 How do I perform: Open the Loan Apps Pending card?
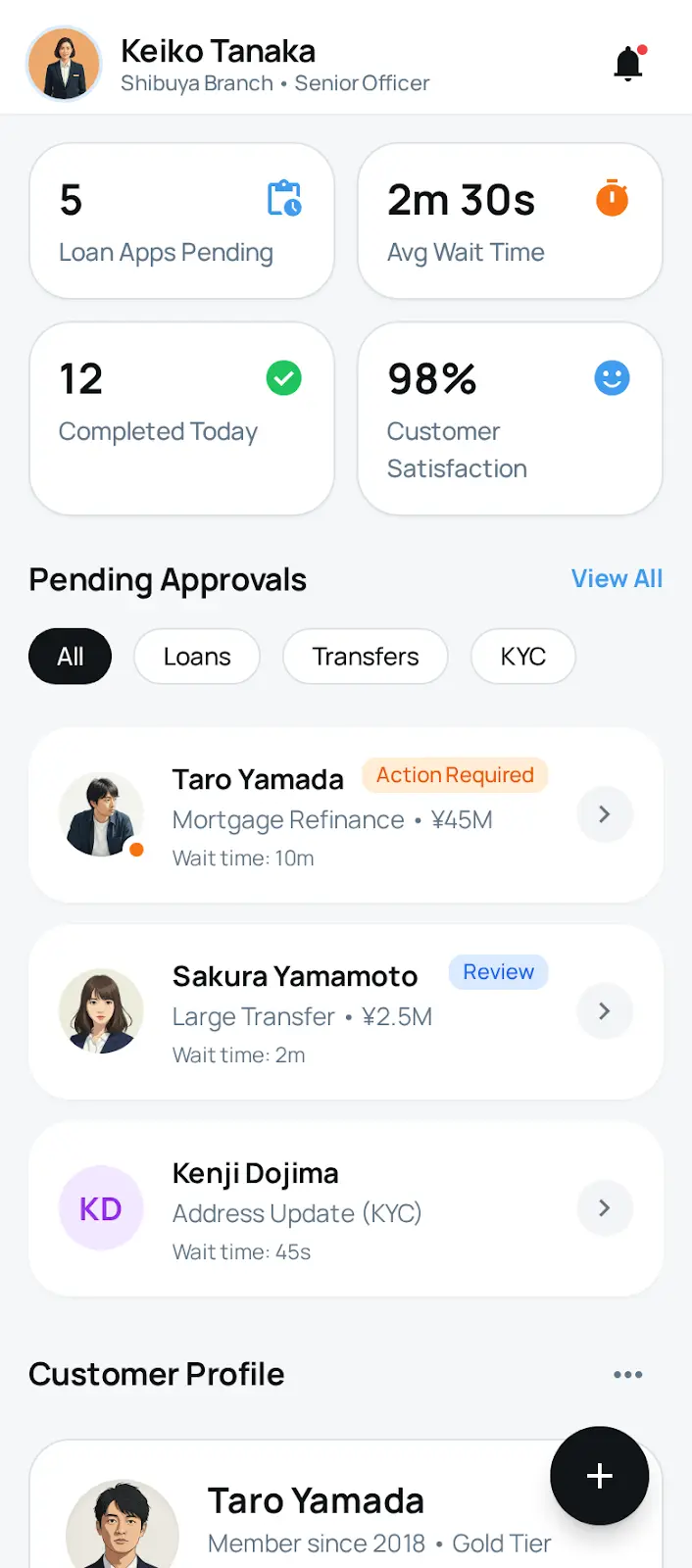181,220
